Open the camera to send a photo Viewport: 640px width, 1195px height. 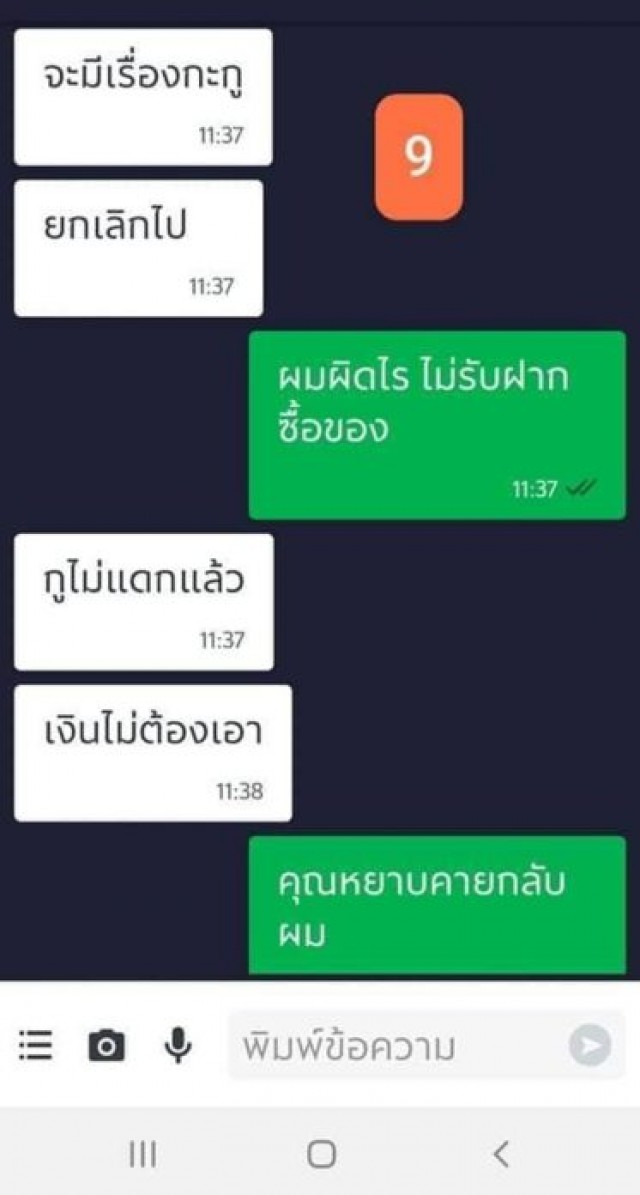(106, 1046)
